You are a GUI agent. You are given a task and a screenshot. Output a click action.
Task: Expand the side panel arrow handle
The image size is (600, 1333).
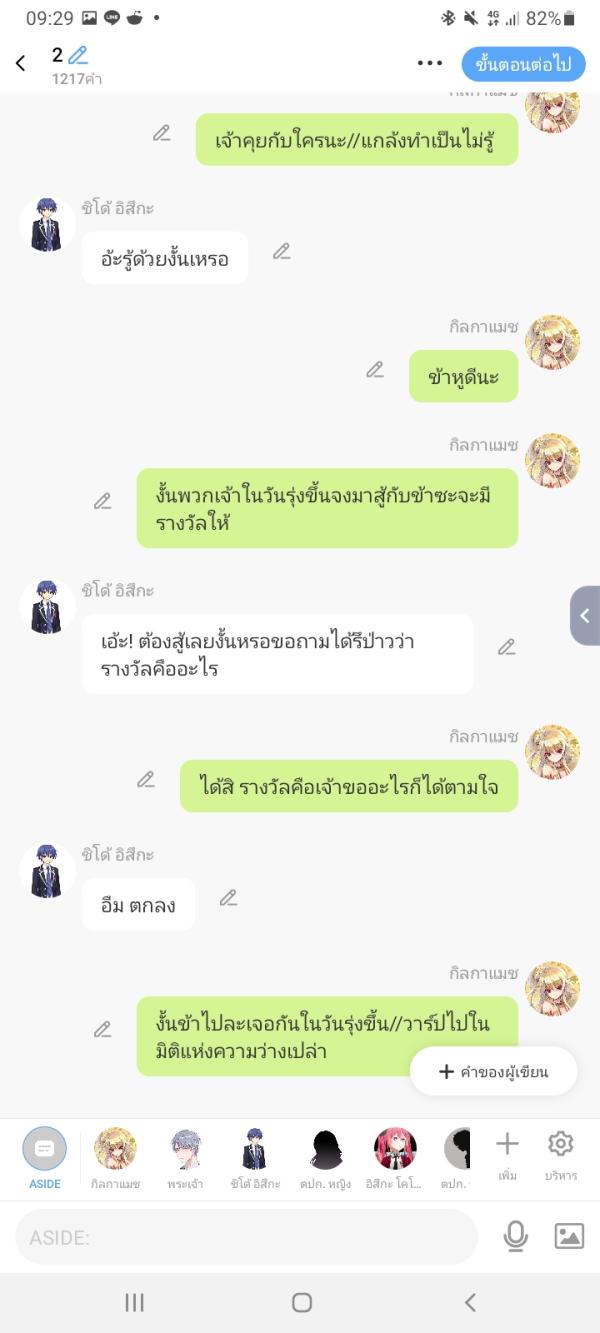pos(585,616)
